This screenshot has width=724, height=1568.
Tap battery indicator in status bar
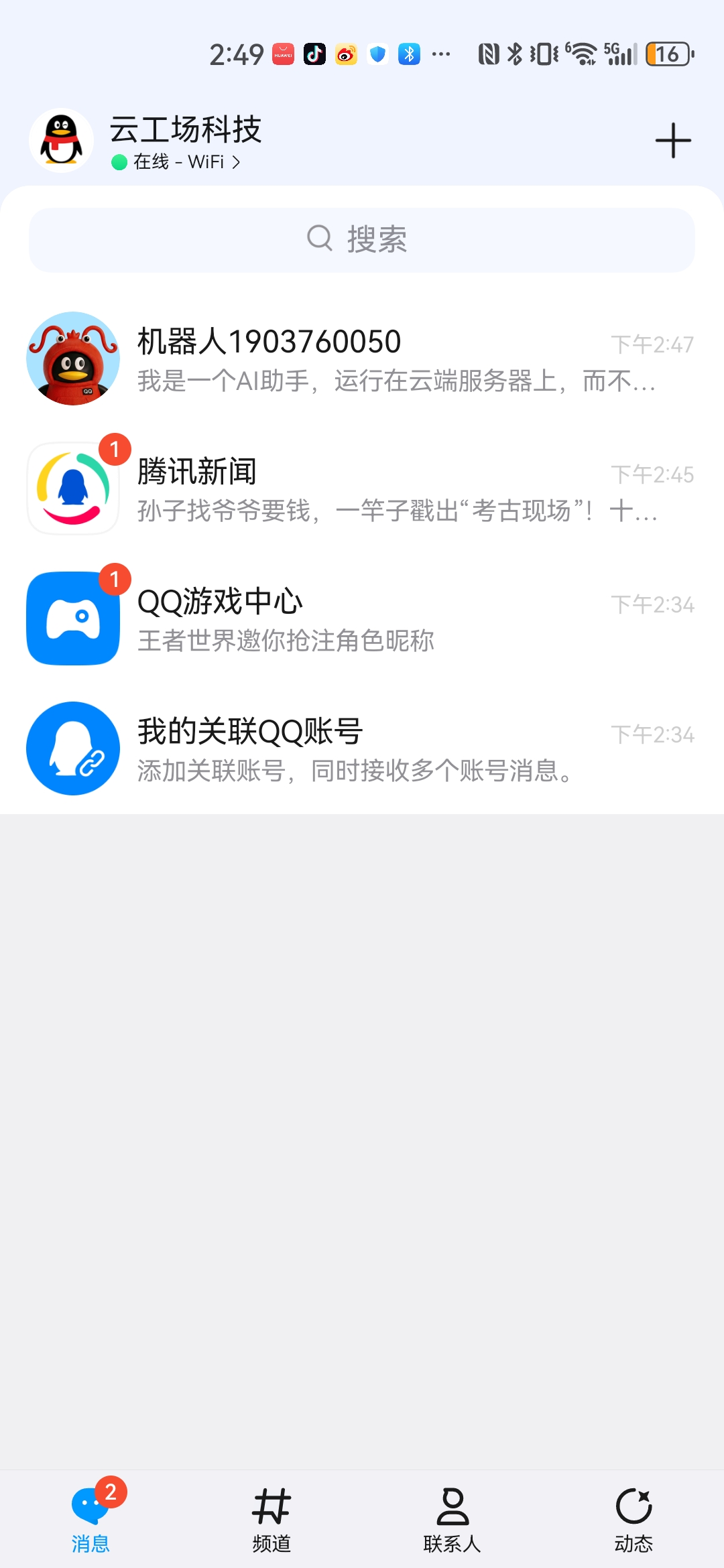pyautogui.click(x=667, y=55)
